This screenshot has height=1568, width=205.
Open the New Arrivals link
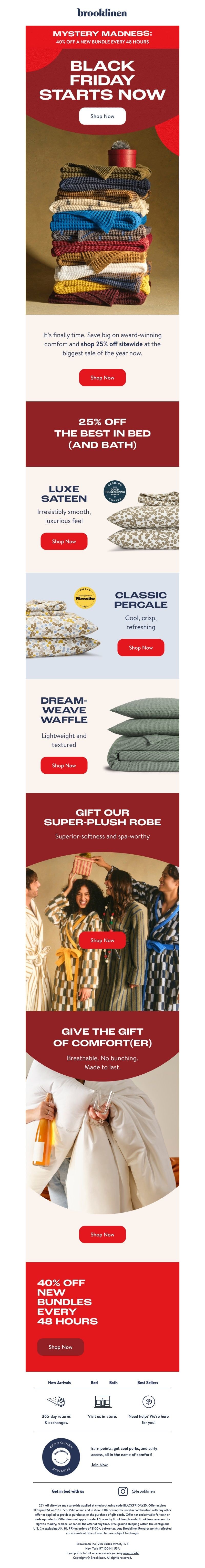coord(60,1382)
